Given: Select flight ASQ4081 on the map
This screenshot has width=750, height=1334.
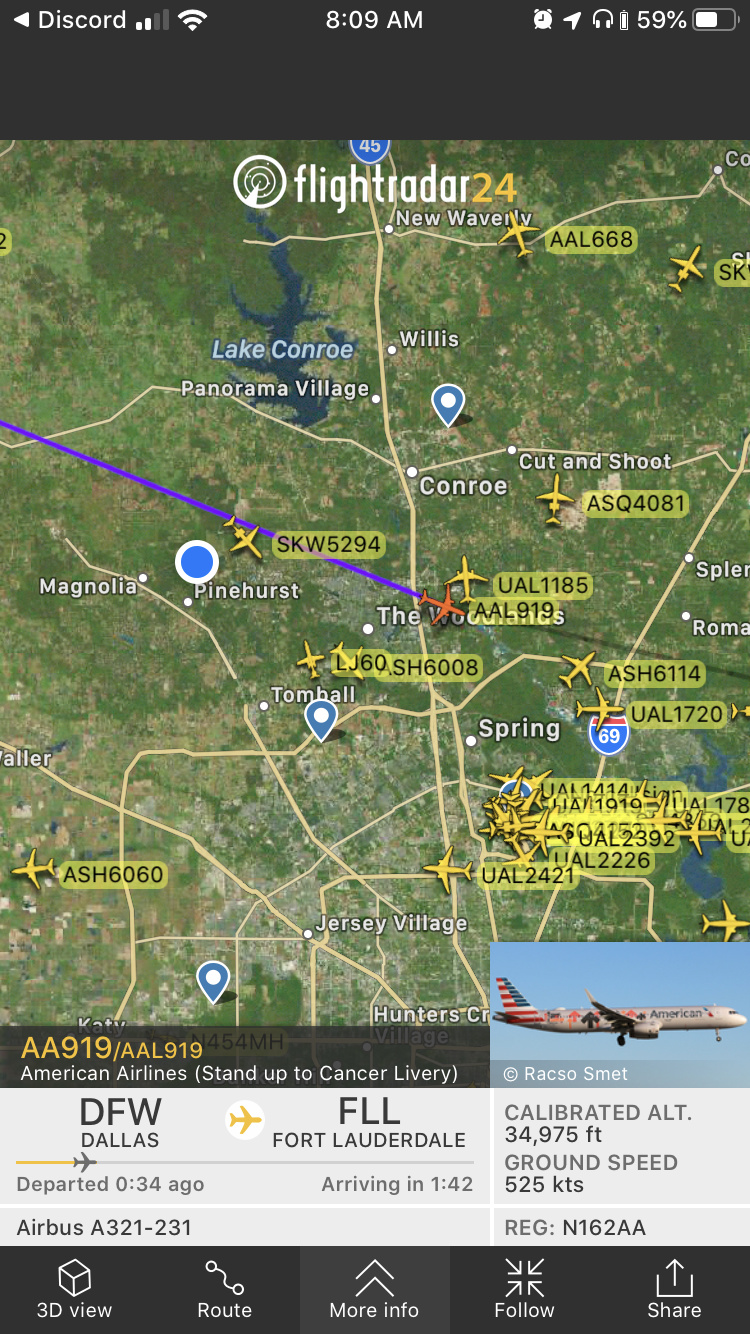Looking at the screenshot, I should point(555,498).
